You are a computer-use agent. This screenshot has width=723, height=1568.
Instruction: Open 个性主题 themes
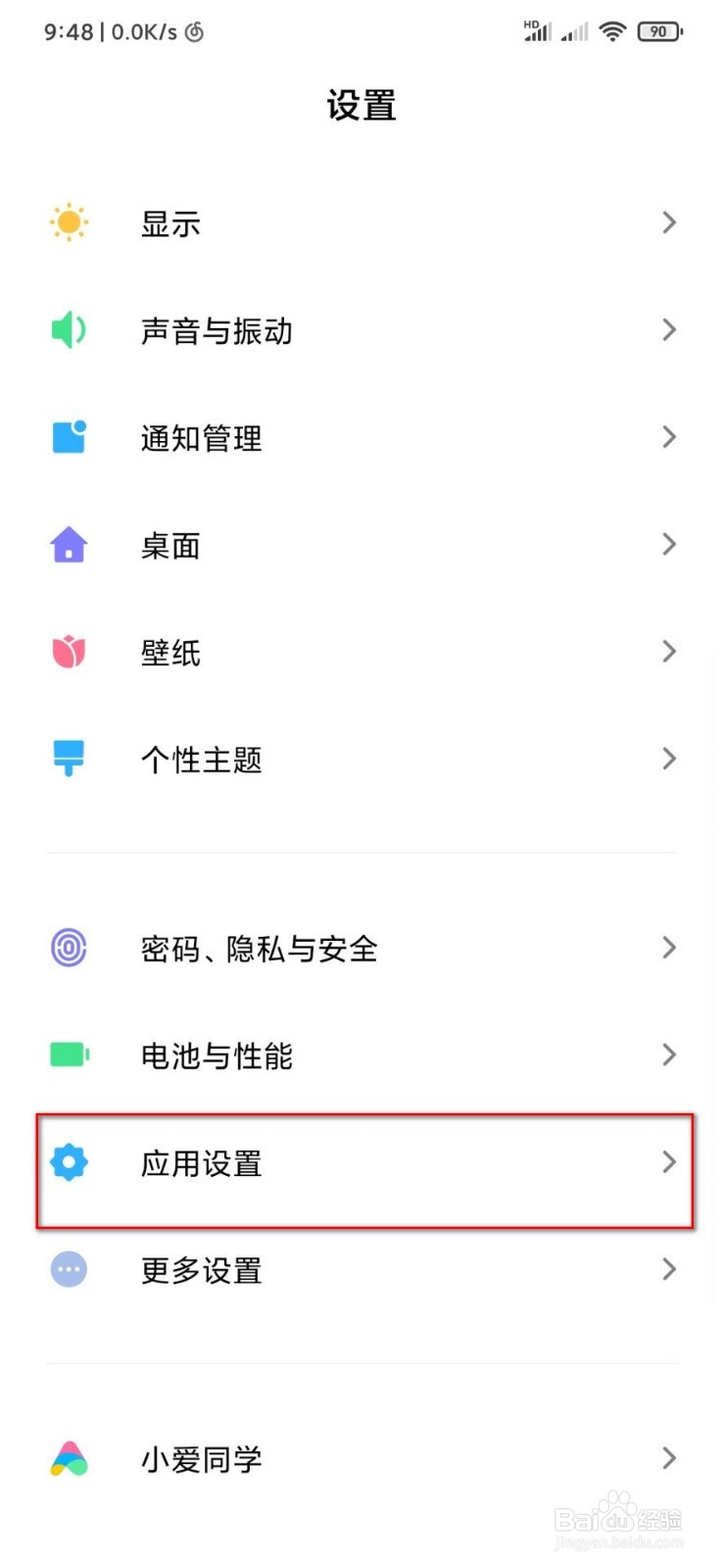(x=361, y=759)
